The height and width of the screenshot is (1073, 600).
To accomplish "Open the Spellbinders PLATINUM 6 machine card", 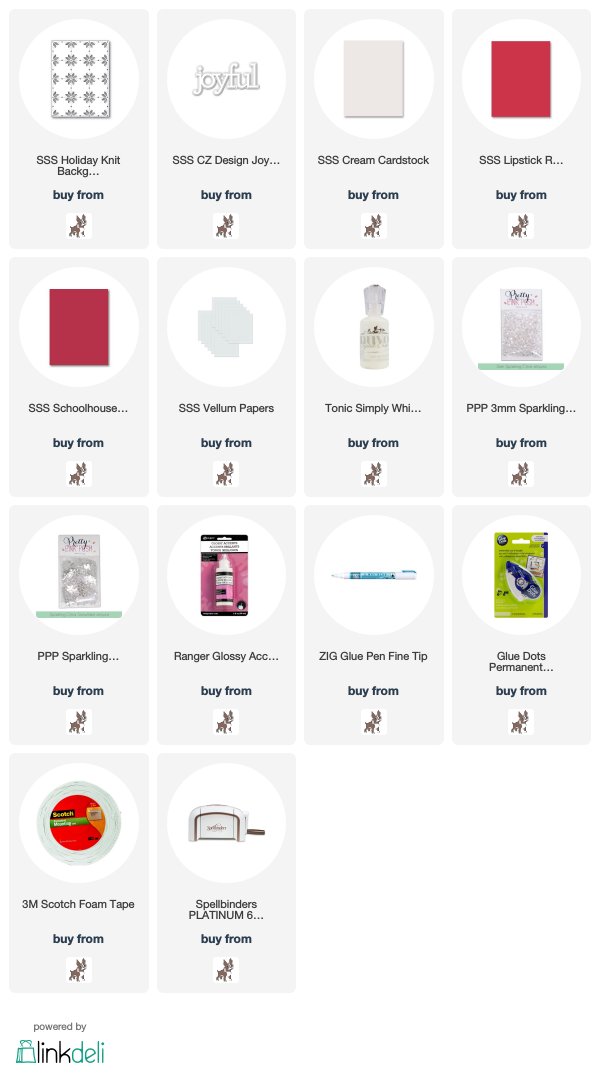I will tap(226, 823).
